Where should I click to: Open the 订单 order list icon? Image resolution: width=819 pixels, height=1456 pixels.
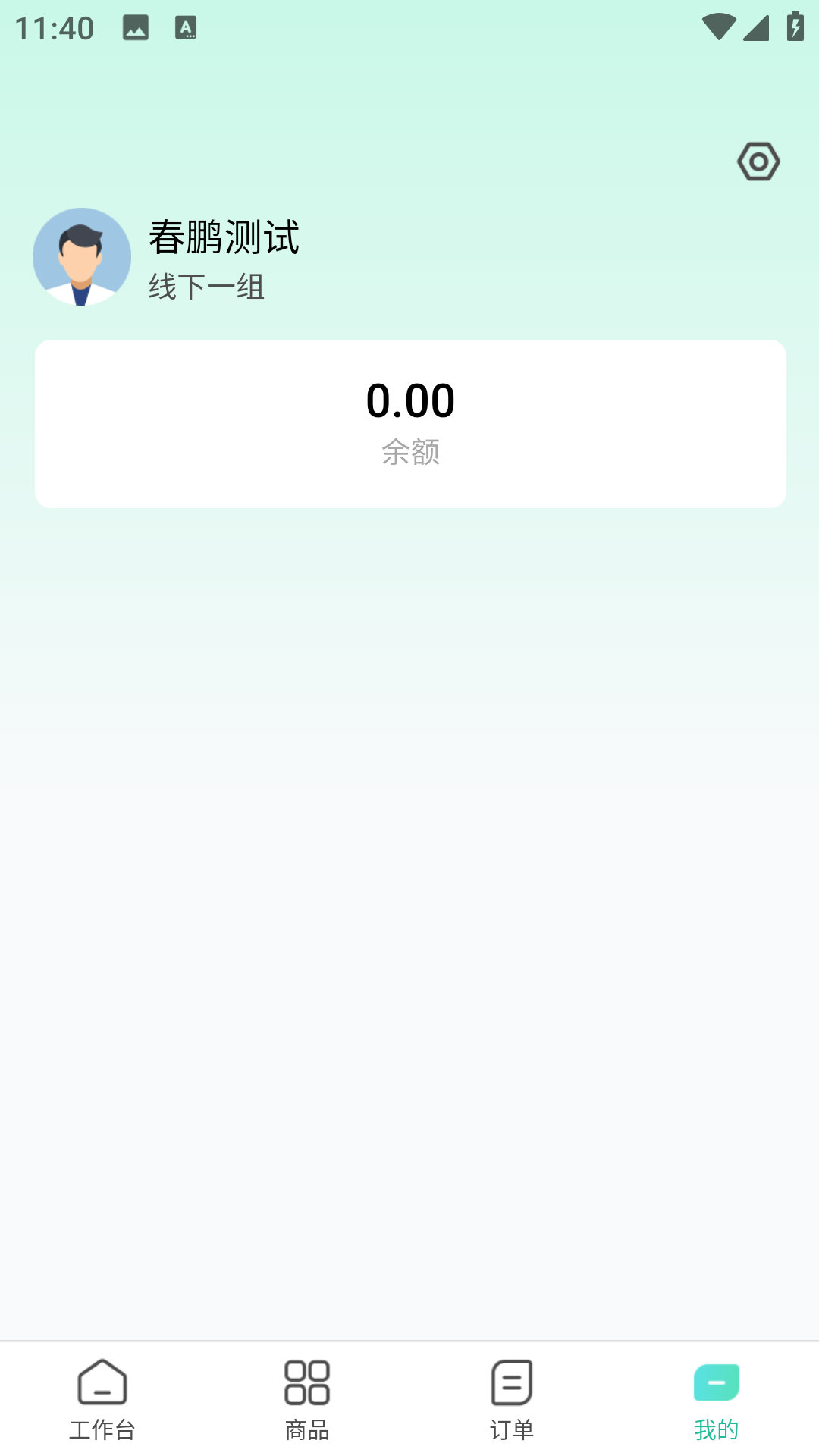click(x=512, y=1383)
